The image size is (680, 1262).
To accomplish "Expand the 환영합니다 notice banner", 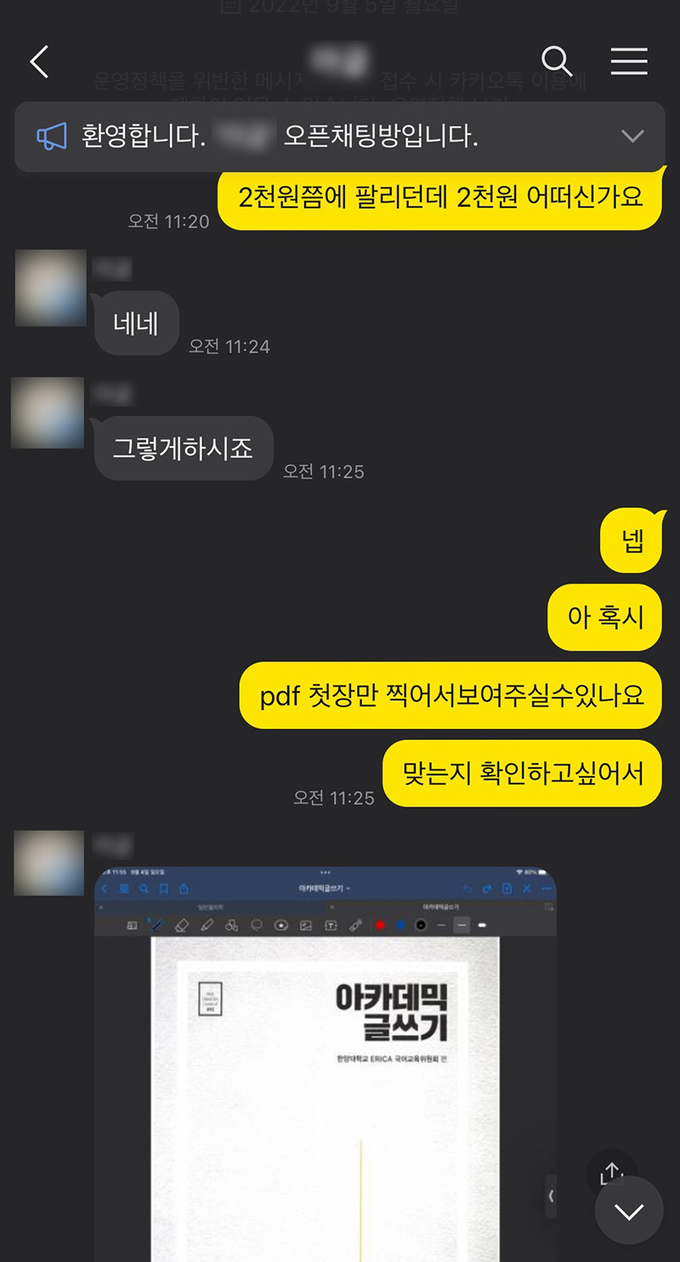I will 632,136.
